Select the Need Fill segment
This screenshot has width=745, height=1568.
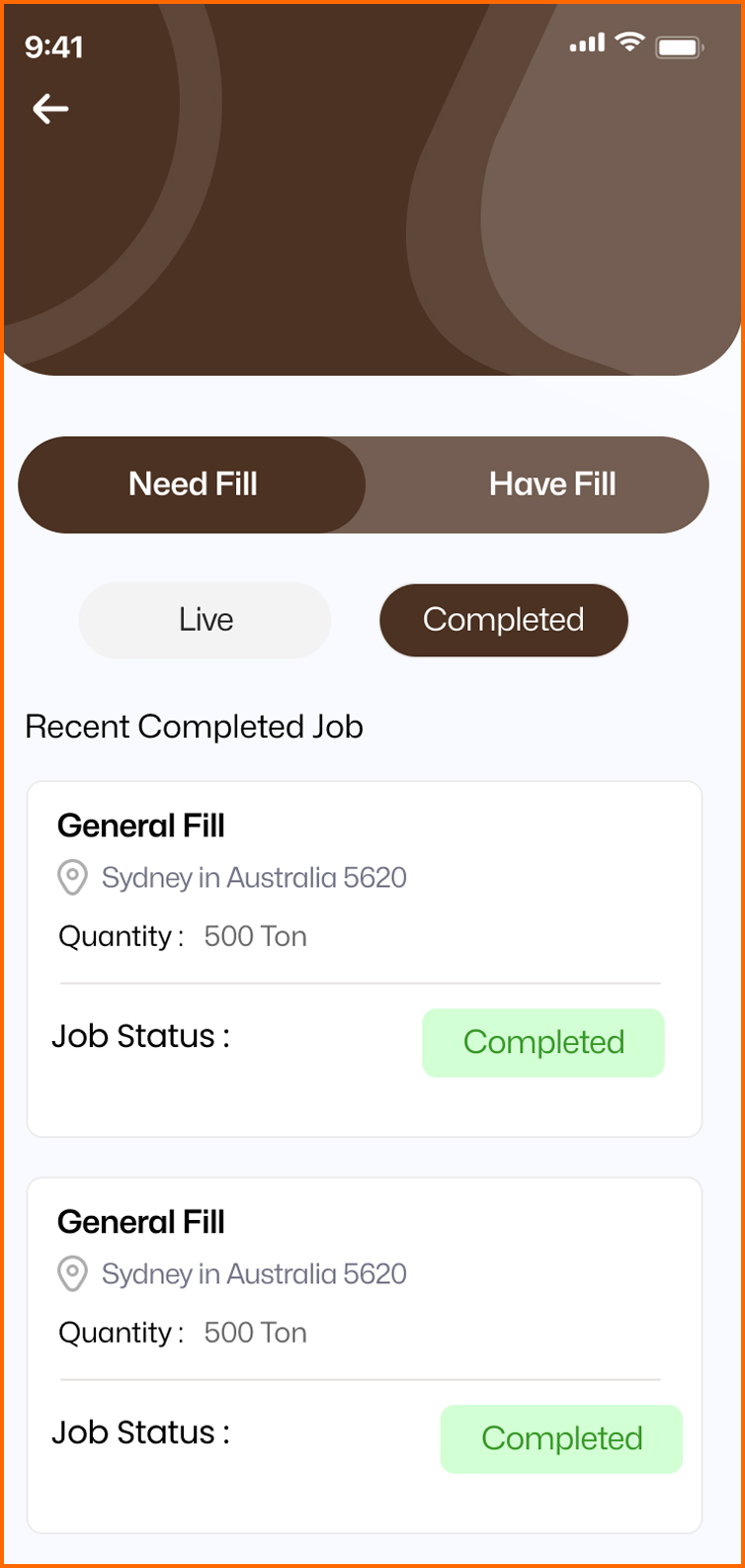click(x=193, y=484)
